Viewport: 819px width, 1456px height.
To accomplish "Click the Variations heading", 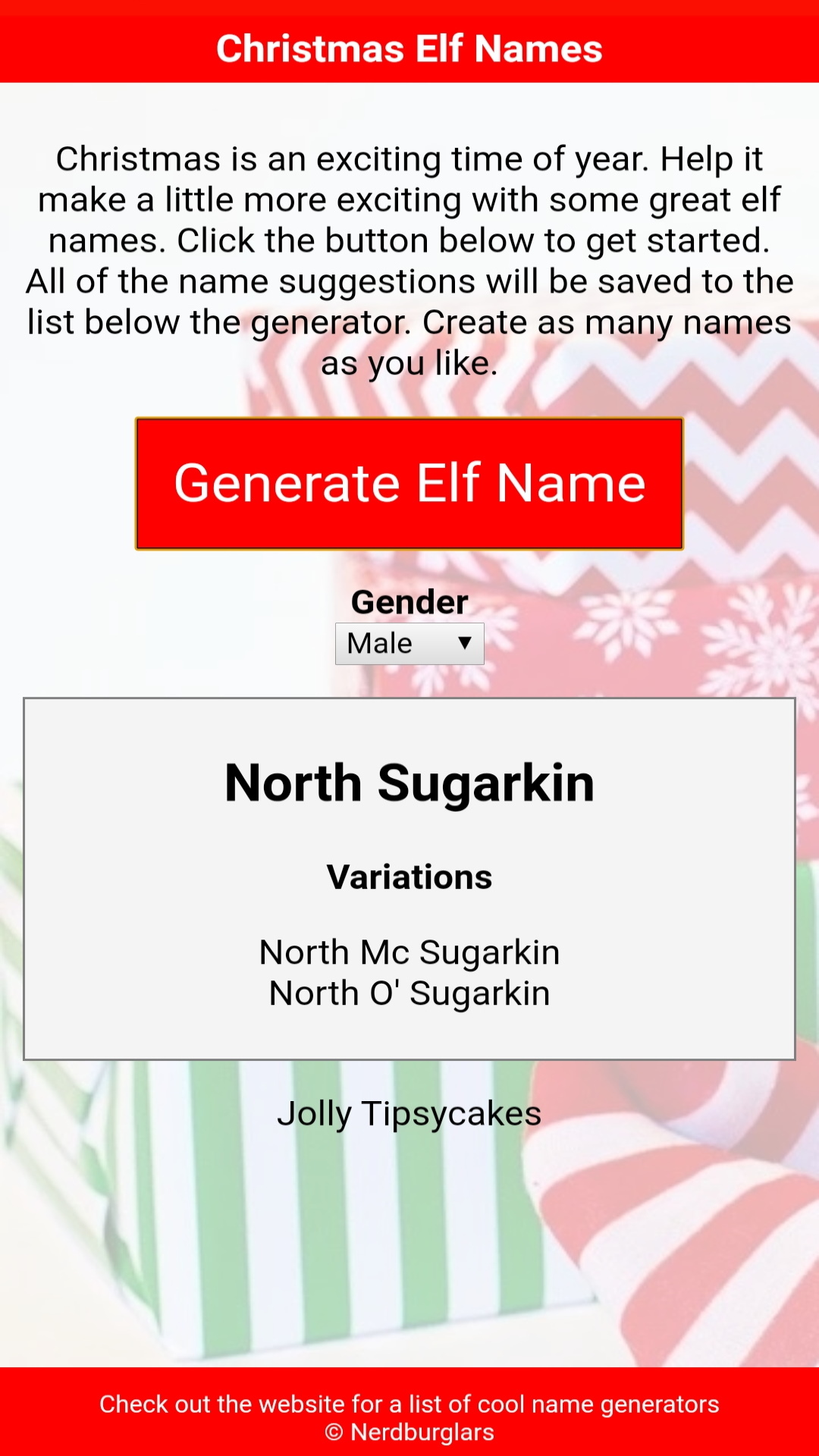I will 409,876.
